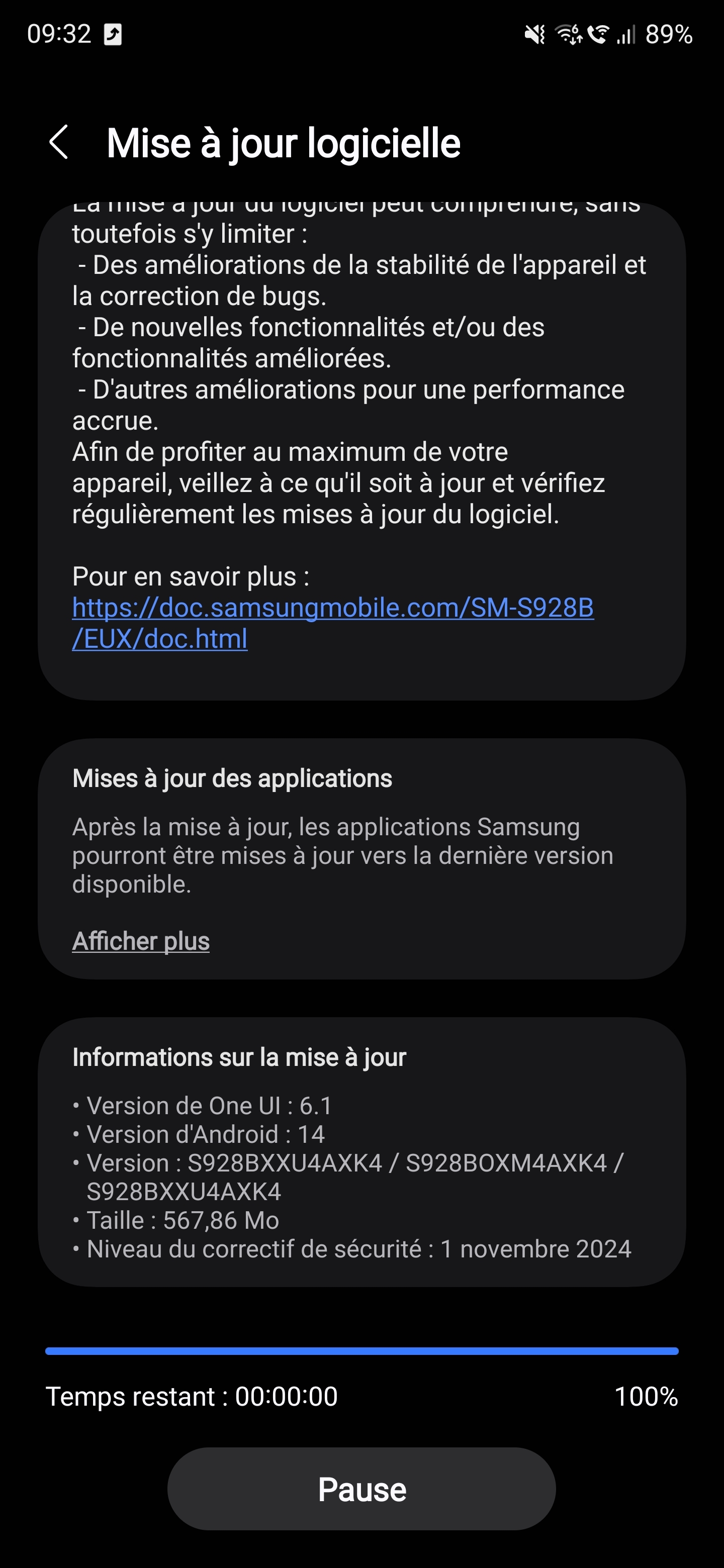Screen dimensions: 724x1568
Task: Pause the software update download
Action: pos(361,1490)
